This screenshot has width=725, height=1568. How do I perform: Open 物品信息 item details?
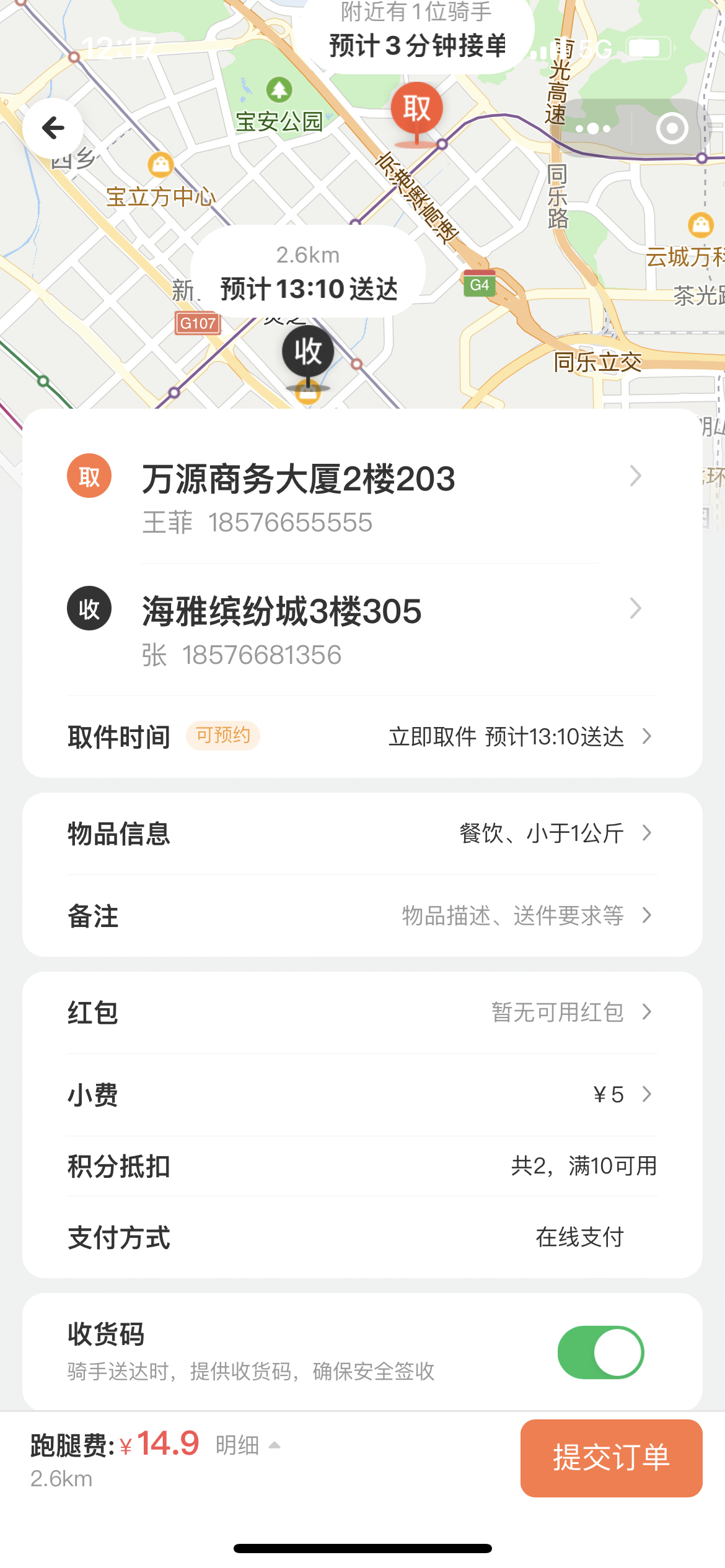point(362,834)
